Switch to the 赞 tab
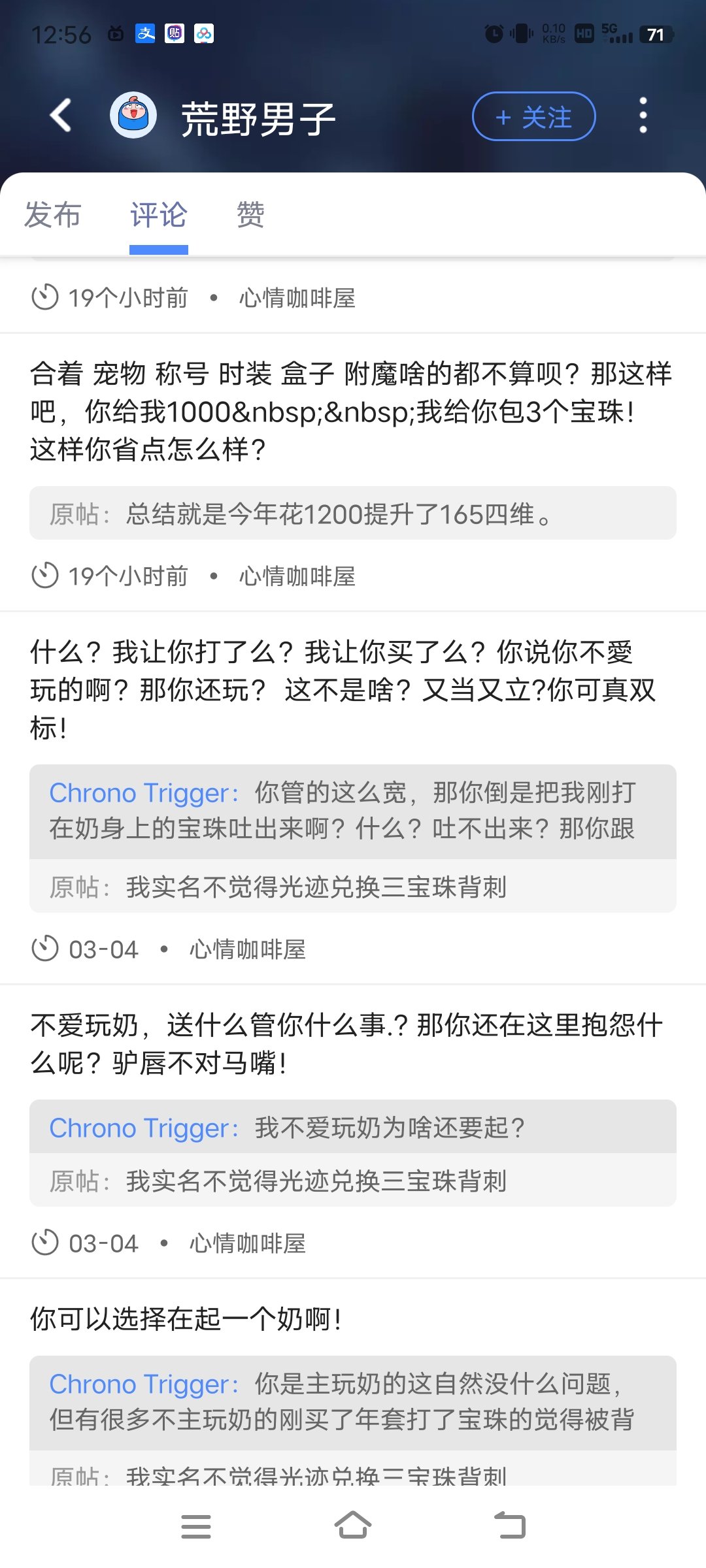 click(250, 215)
